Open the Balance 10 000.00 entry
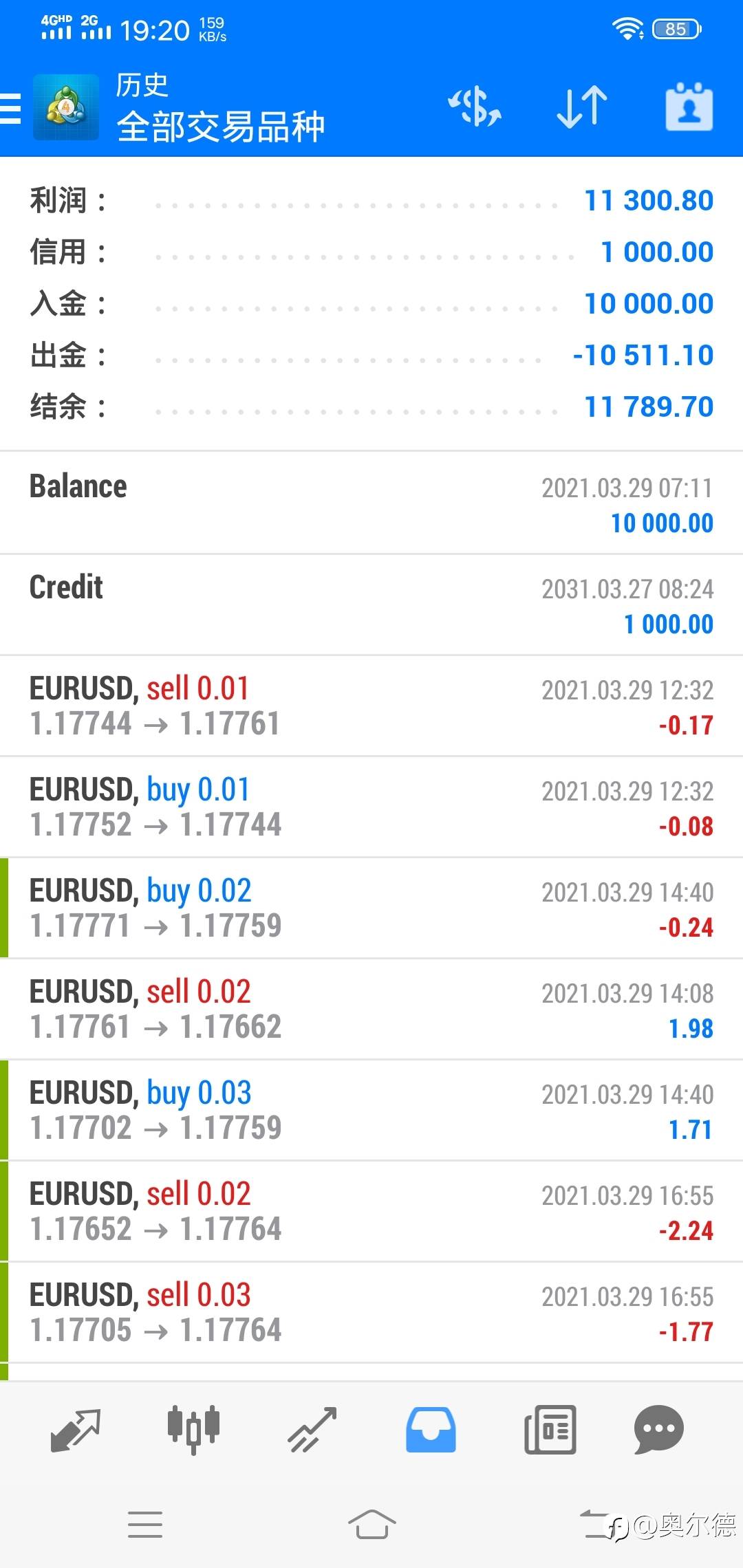The width and height of the screenshot is (743, 1568). point(371,503)
